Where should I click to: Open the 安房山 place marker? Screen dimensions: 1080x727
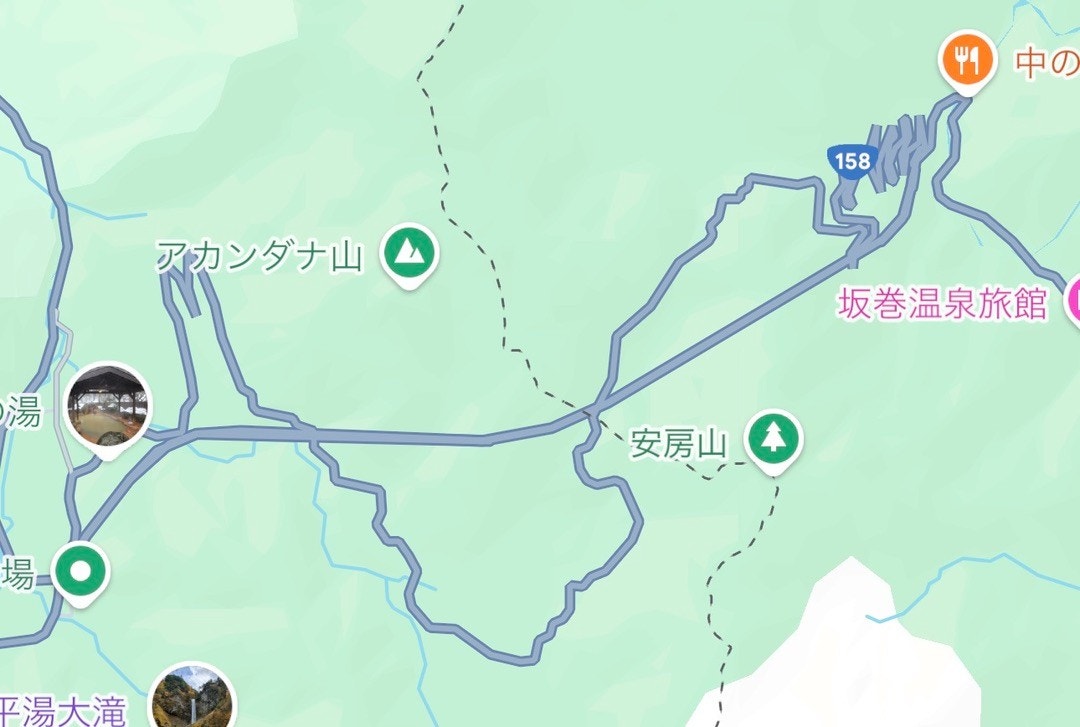[x=772, y=440]
